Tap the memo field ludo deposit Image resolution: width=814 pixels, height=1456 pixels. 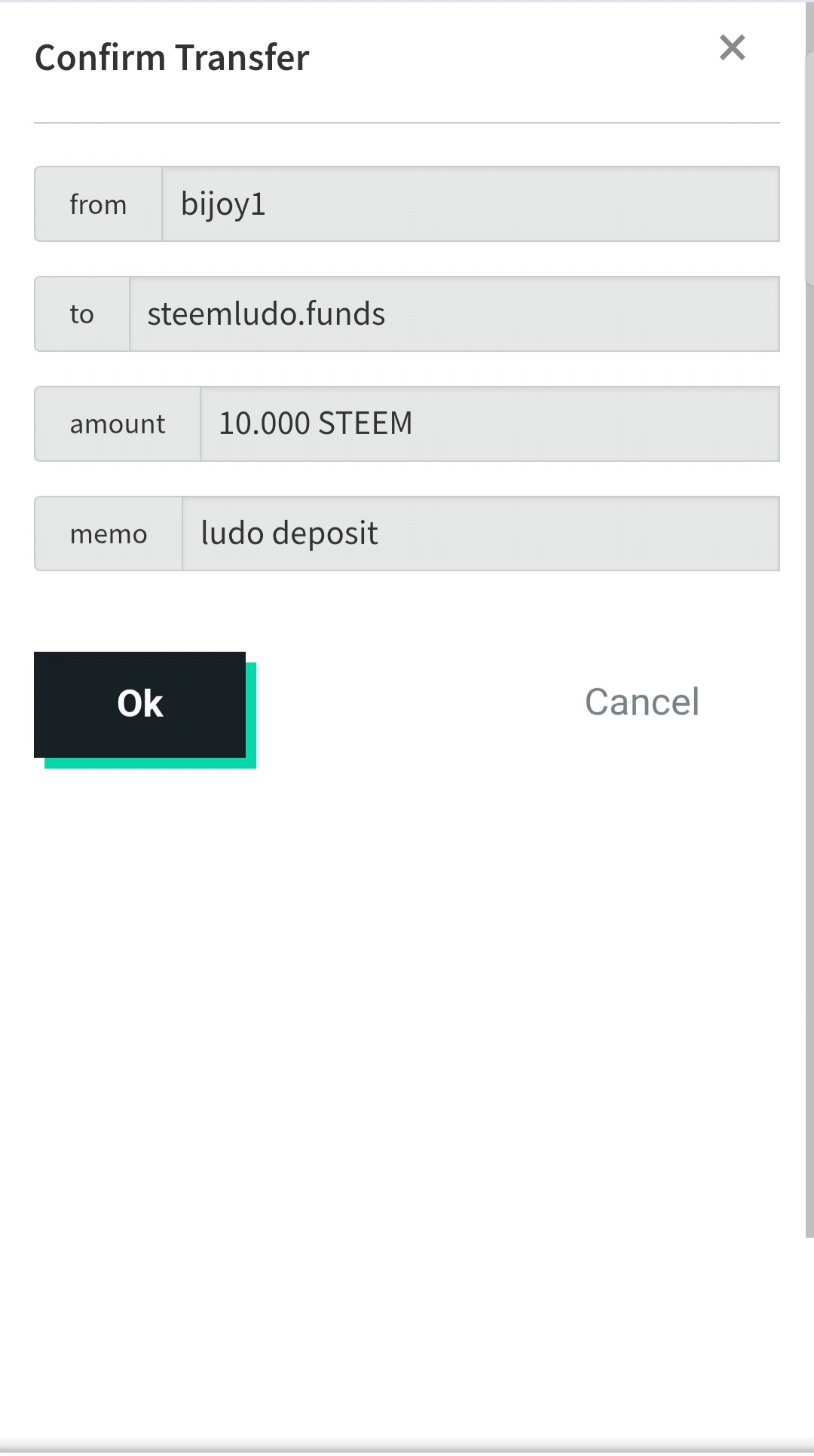481,534
